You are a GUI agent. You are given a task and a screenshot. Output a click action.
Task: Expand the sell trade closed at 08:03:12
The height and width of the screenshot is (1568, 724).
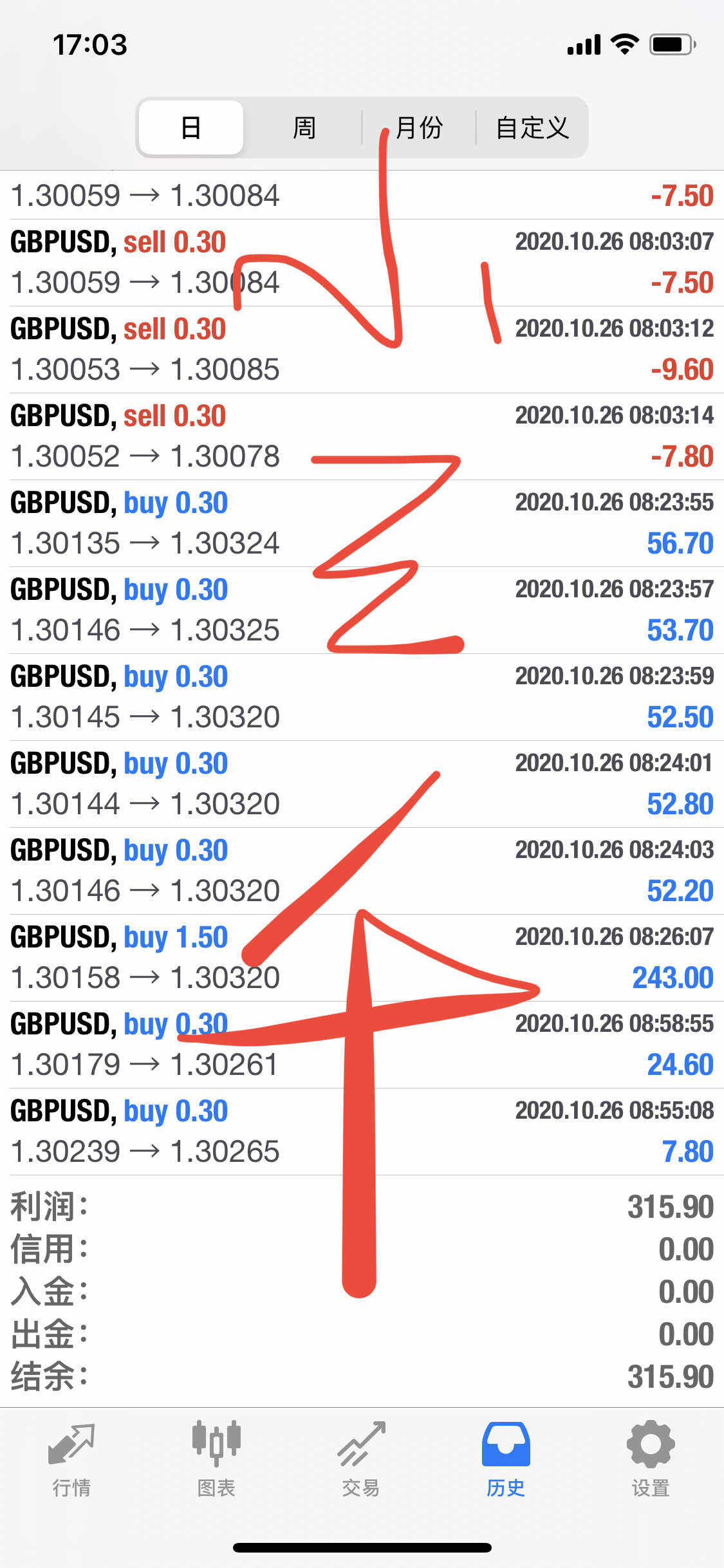[362, 350]
